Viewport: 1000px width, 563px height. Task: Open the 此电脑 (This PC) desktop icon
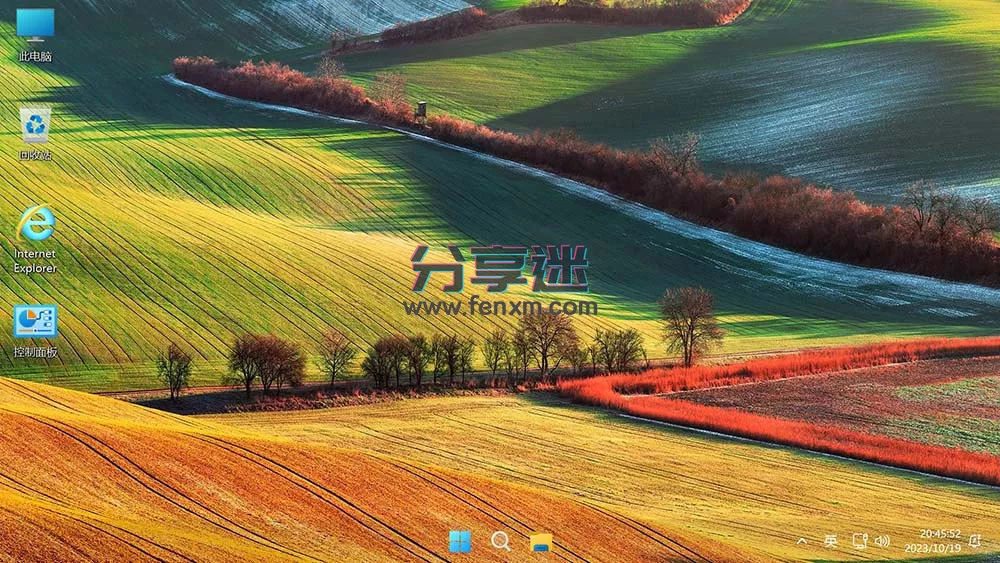[x=35, y=28]
